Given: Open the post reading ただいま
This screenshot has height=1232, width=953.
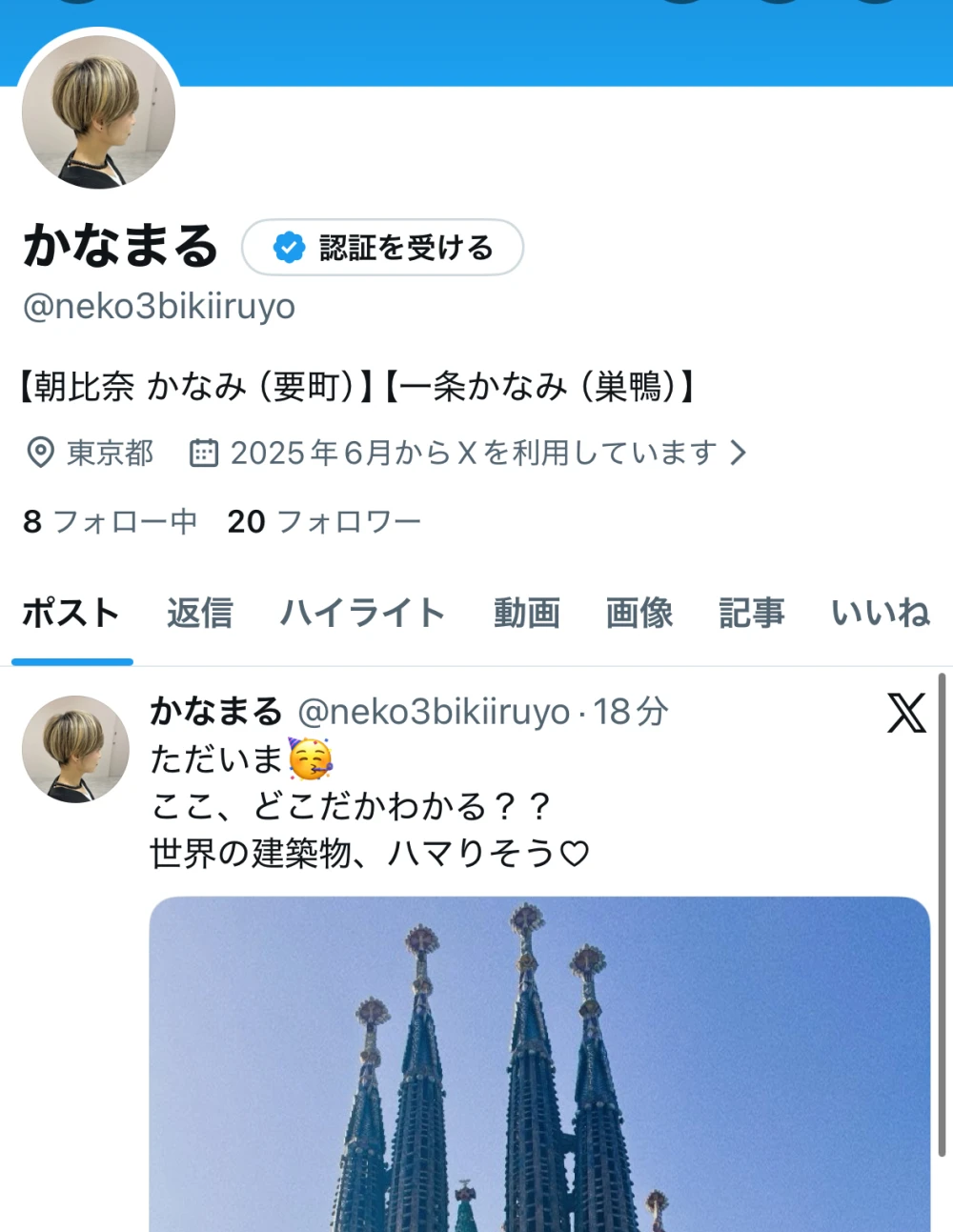Looking at the screenshot, I should click(x=370, y=806).
